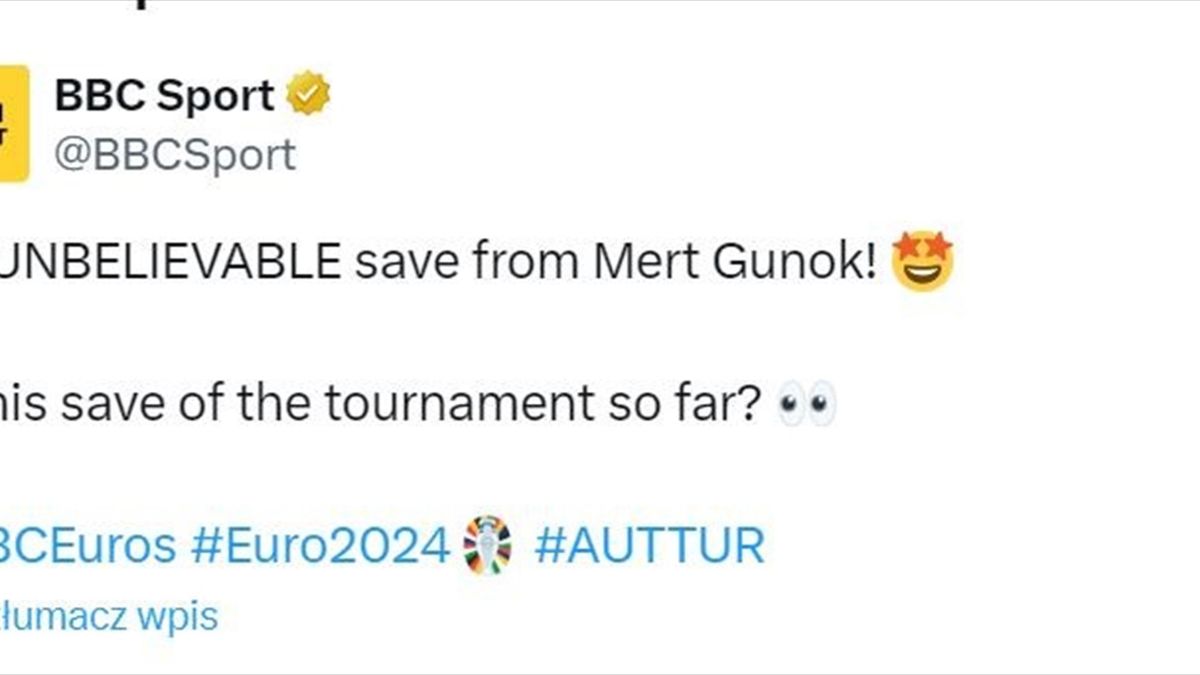Open the BBC Sport profile avatar
The image size is (1200, 675).
[x=13, y=124]
